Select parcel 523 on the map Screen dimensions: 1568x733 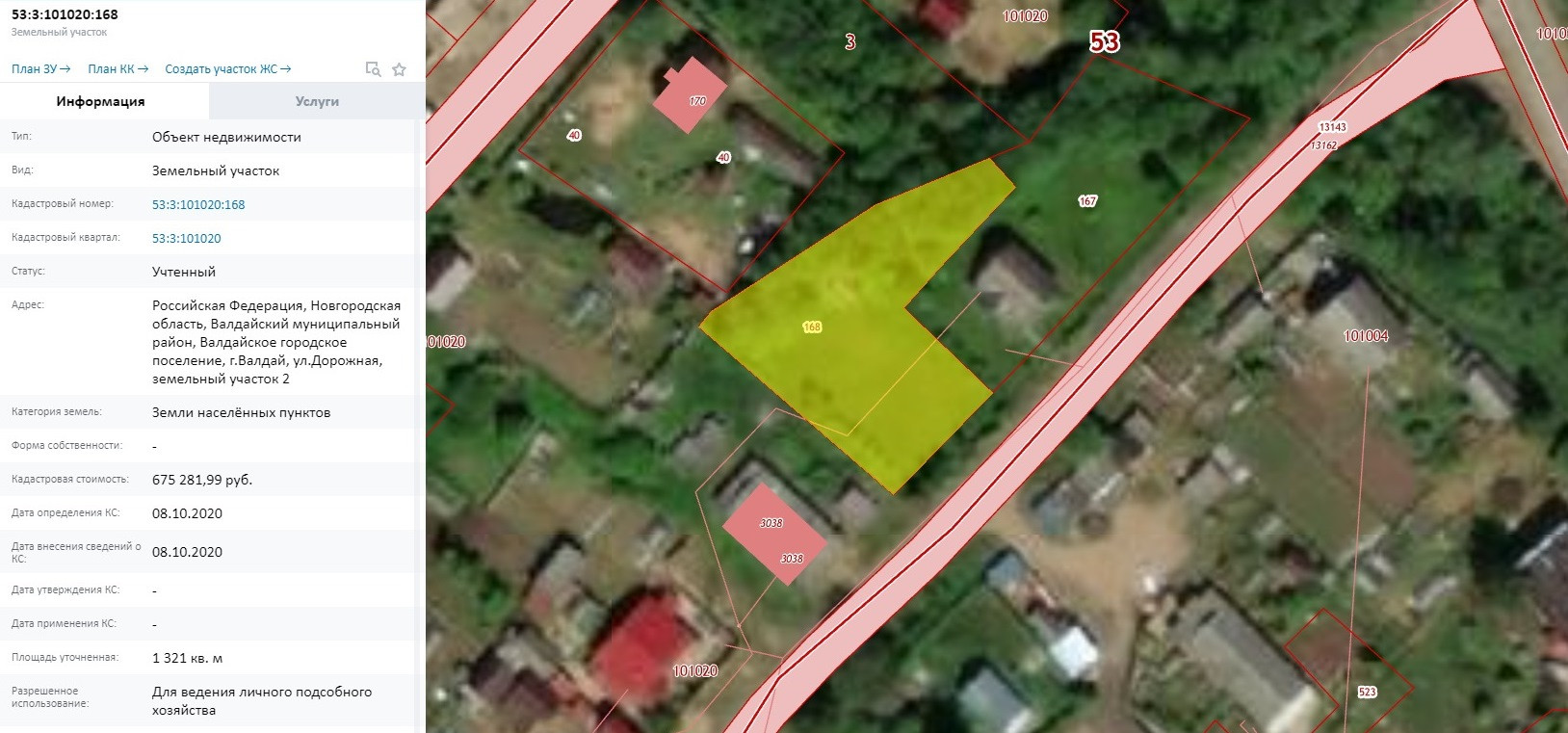(x=1367, y=692)
